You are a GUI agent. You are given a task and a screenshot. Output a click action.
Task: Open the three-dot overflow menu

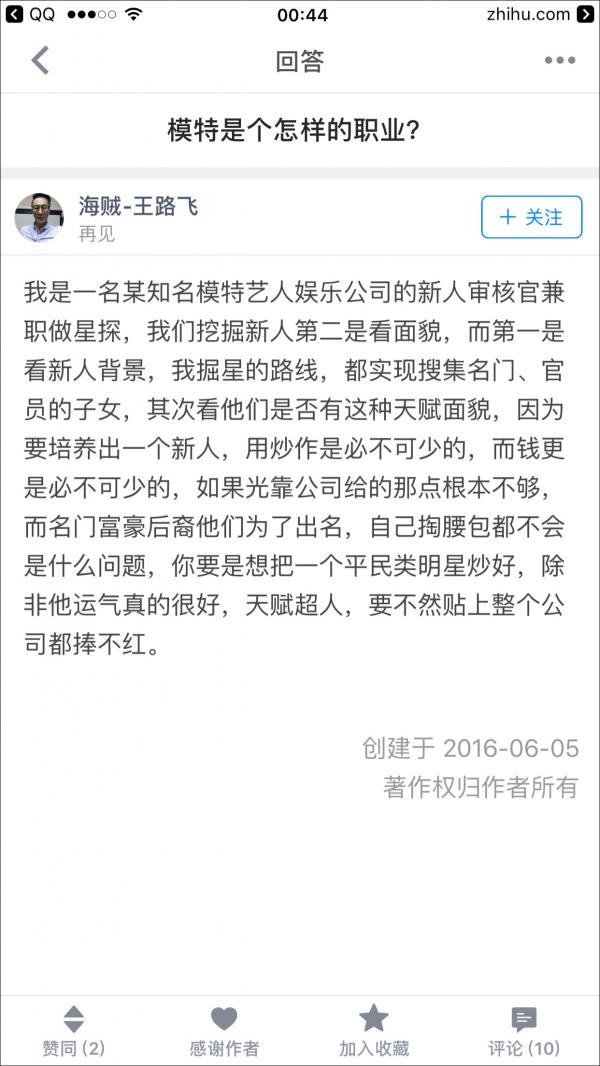coord(559,61)
